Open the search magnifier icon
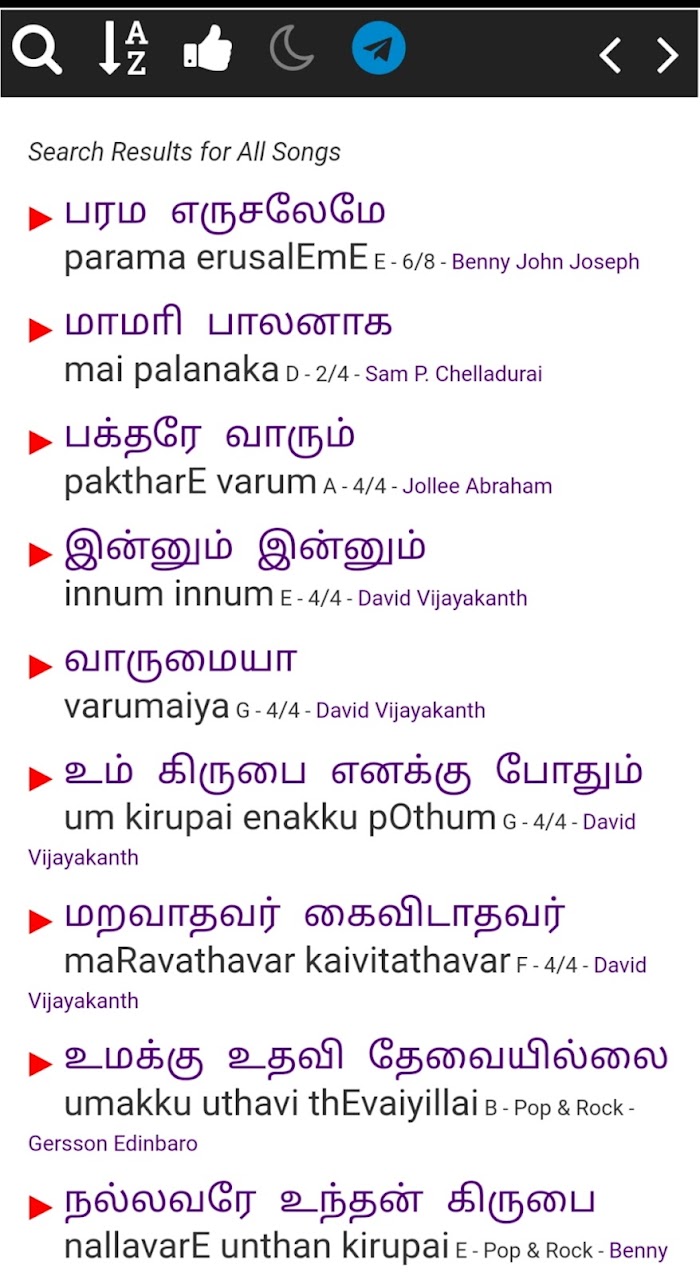 pos(36,50)
